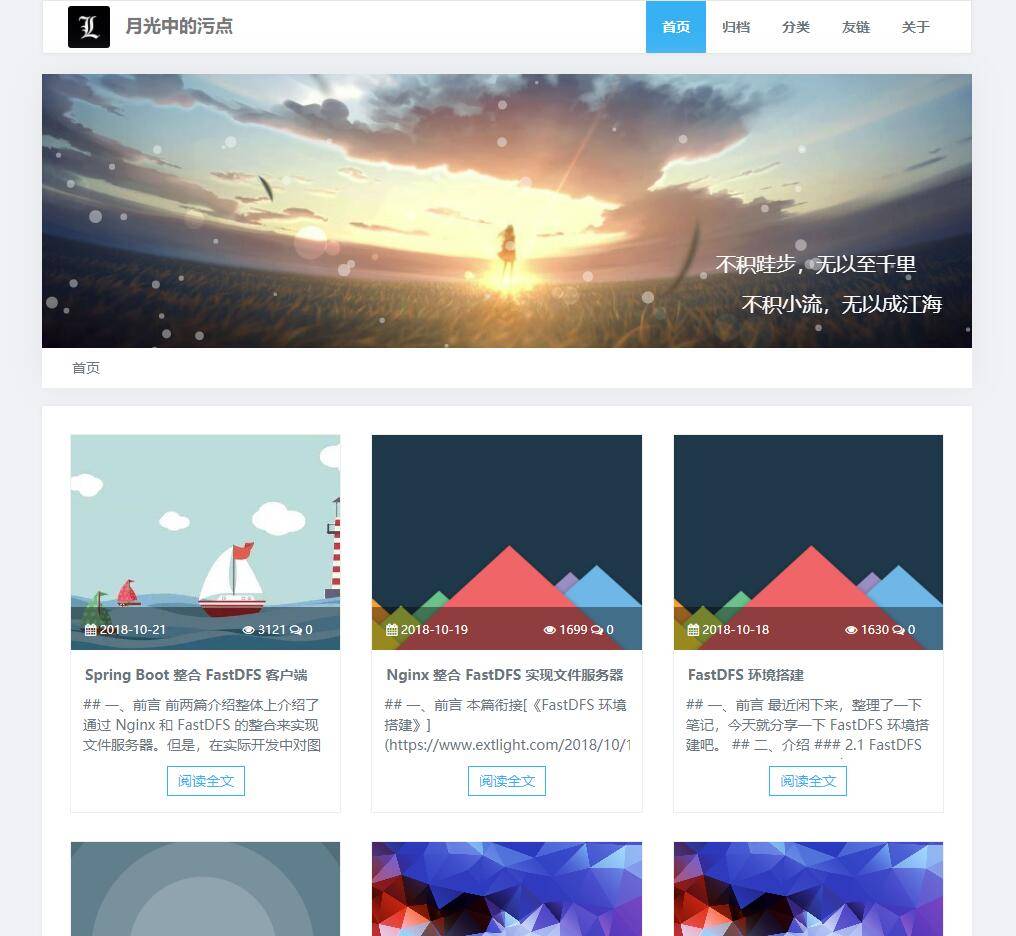Open the cover image dated 2018-10-19

pos(507,542)
